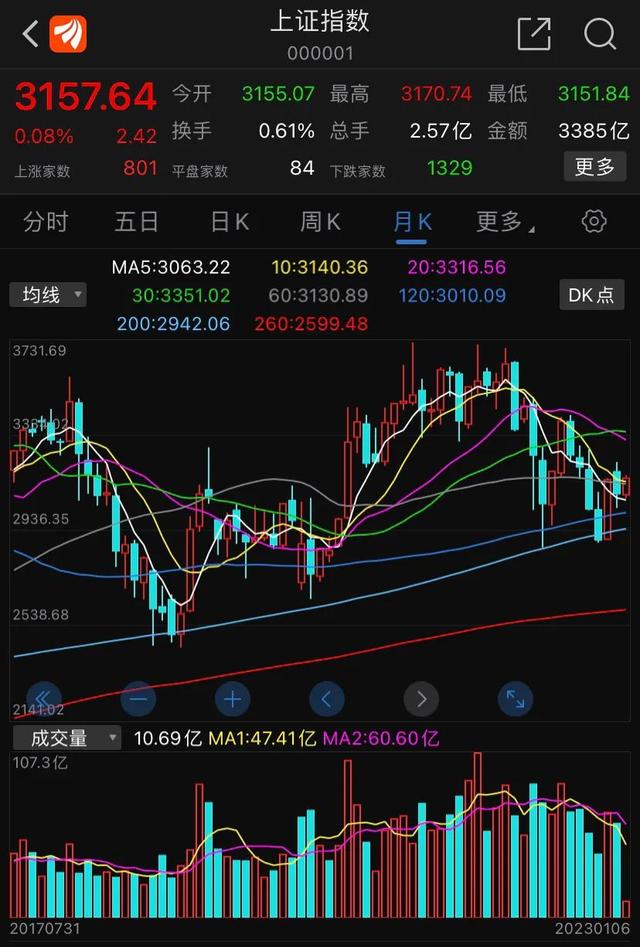Select the 日K chart tab
The image size is (640, 947).
pyautogui.click(x=229, y=222)
